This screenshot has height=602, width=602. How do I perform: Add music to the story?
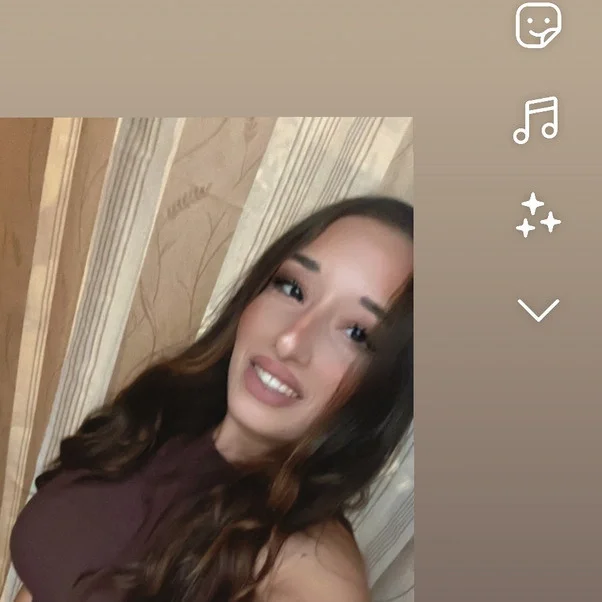pos(536,120)
